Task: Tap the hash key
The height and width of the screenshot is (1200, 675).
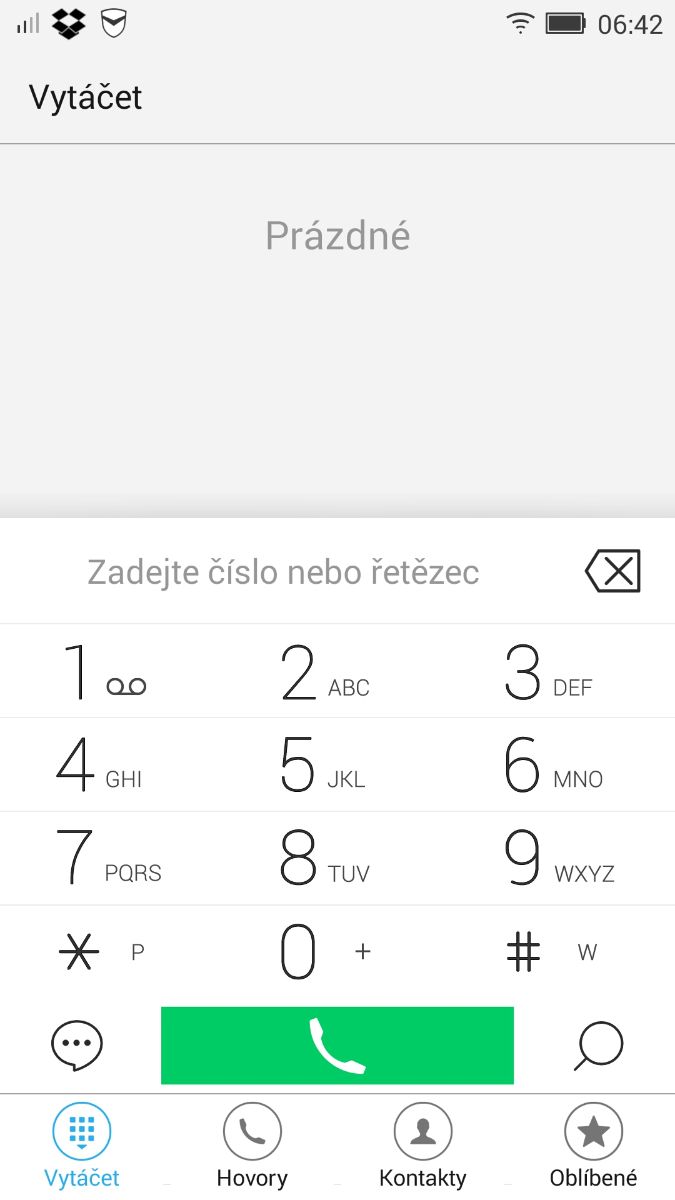Action: (550, 952)
